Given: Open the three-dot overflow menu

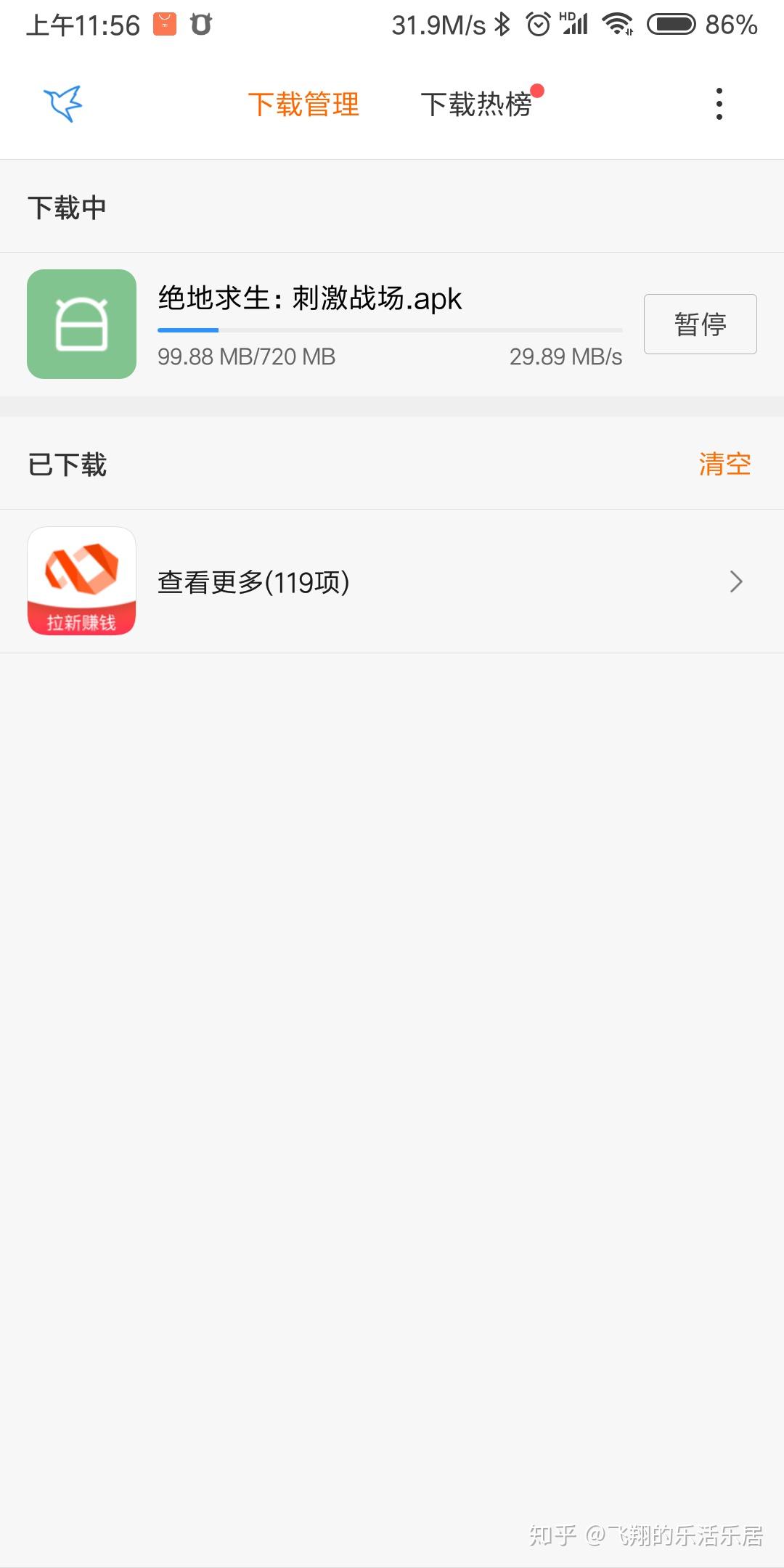Looking at the screenshot, I should click(x=719, y=104).
